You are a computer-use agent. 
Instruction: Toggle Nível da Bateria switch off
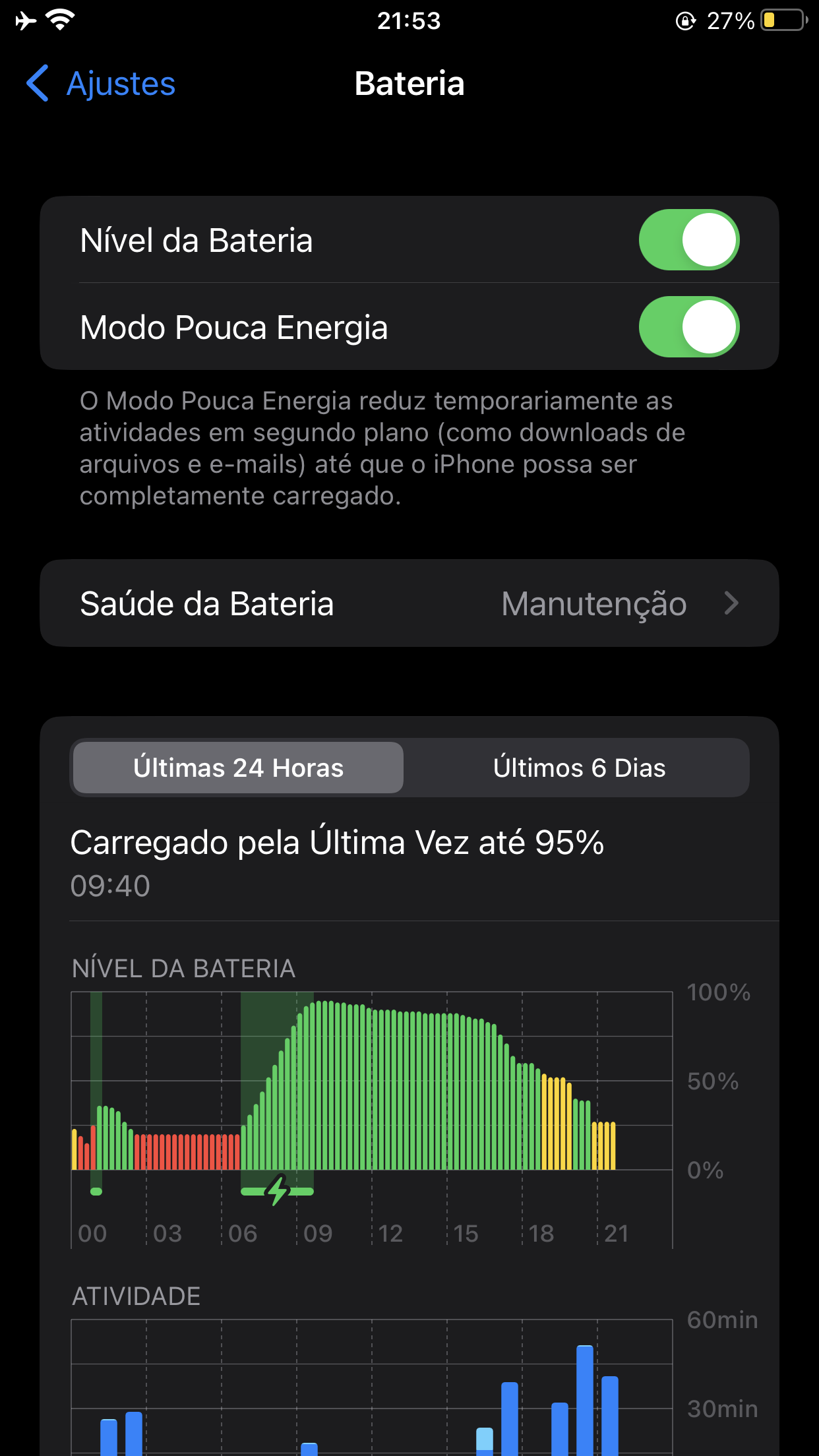[688, 240]
